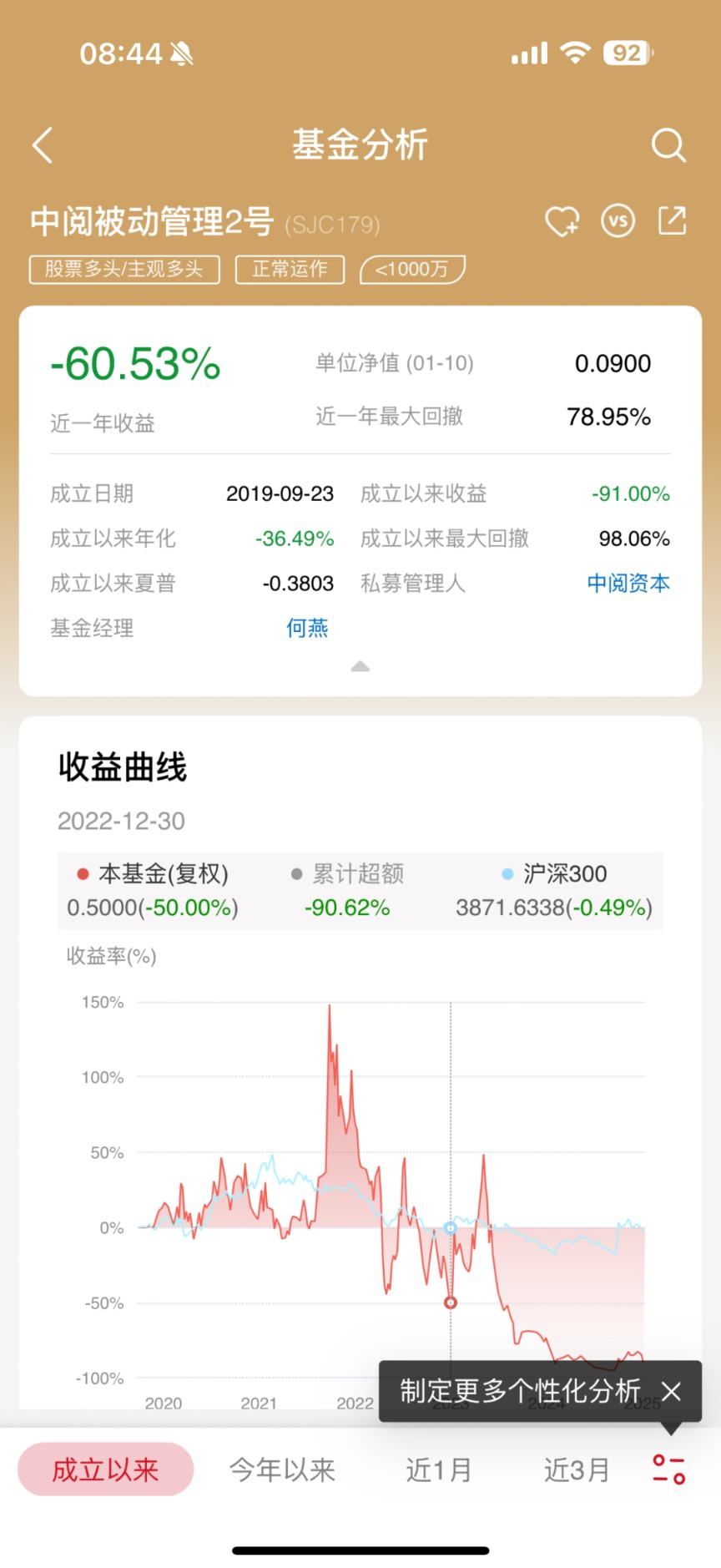Open fund manager 何燕's profile
The height and width of the screenshot is (1568, 721).
(307, 628)
